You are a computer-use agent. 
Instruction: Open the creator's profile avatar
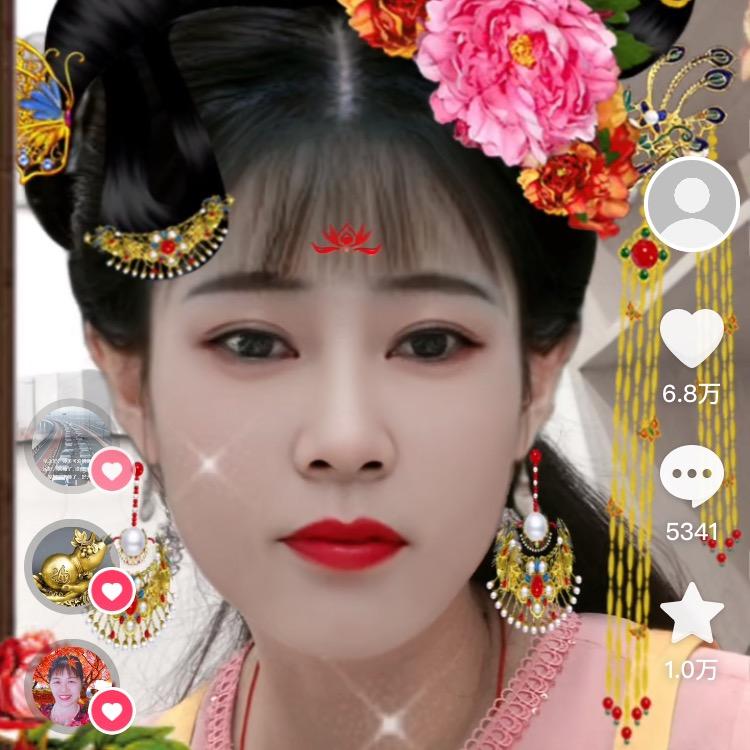(x=691, y=204)
